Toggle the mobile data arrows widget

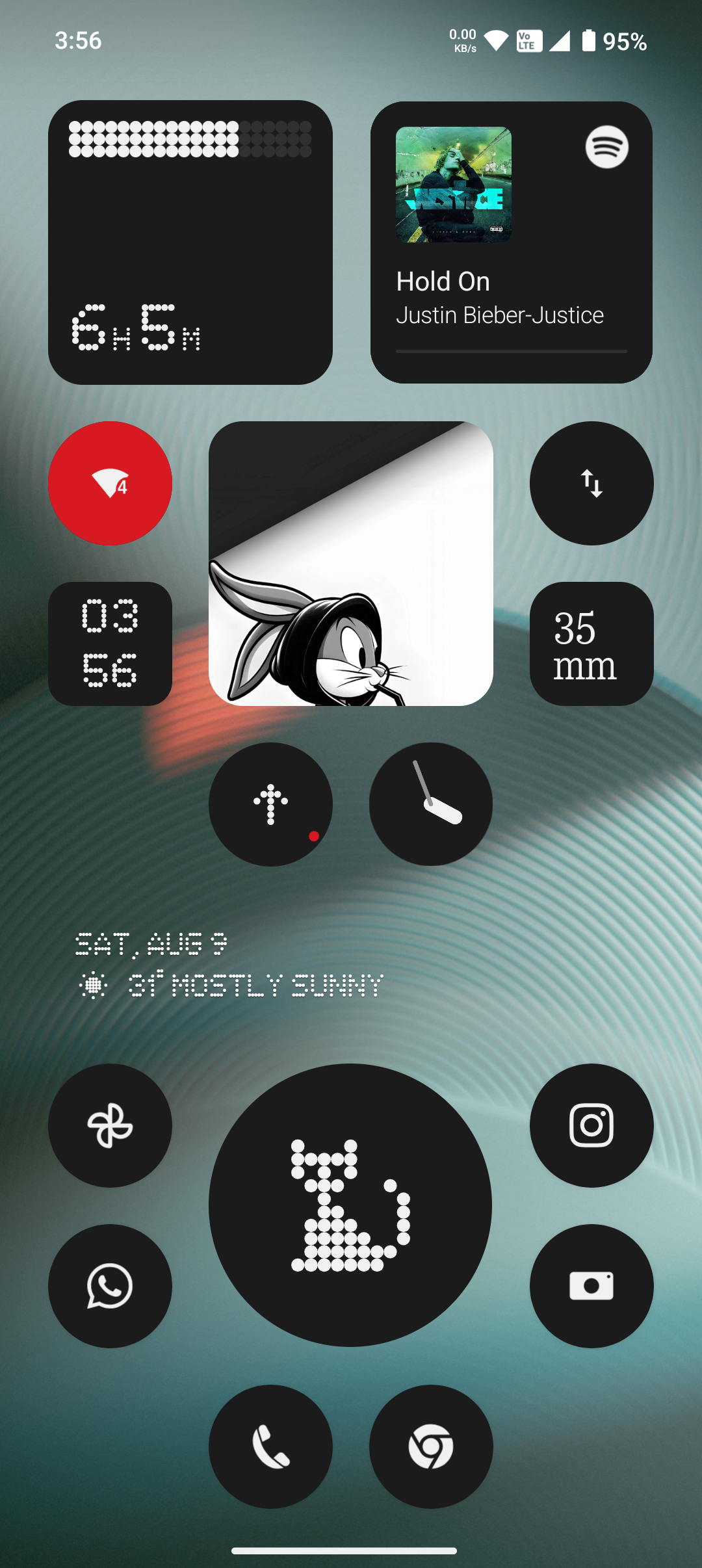point(591,483)
